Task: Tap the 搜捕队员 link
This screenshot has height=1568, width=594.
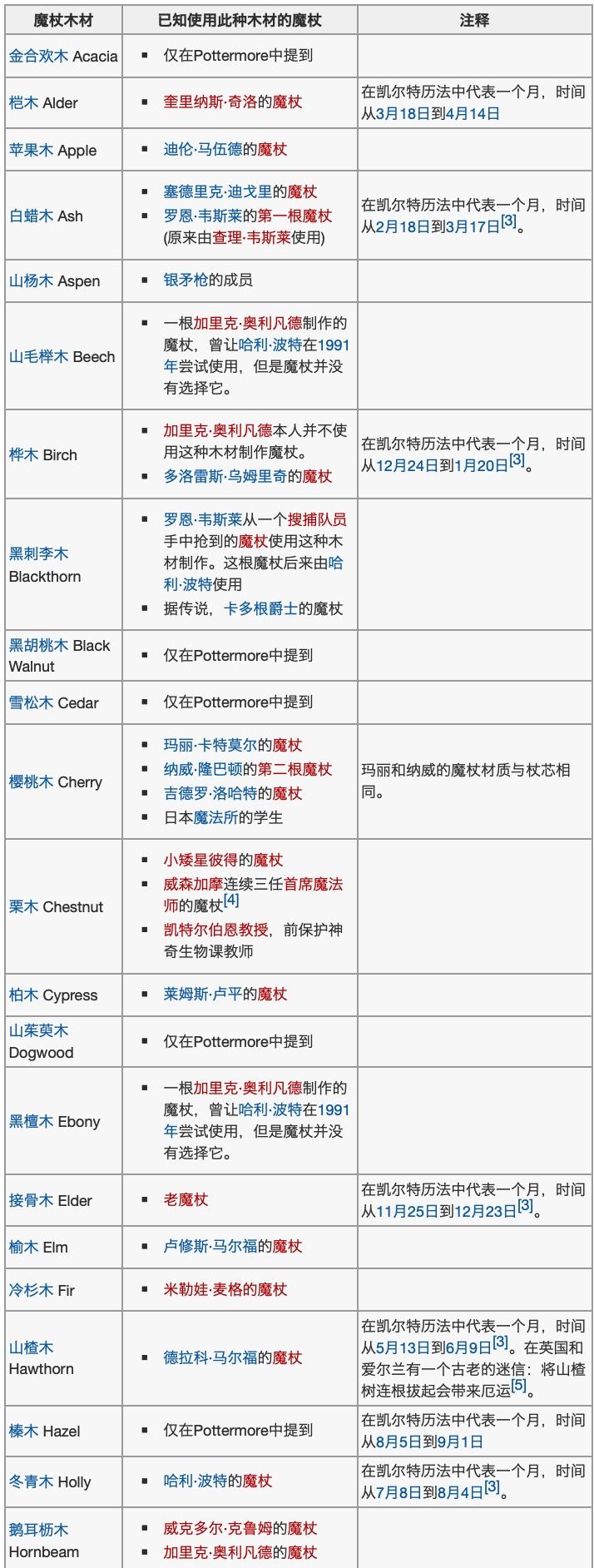Action: click(317, 519)
